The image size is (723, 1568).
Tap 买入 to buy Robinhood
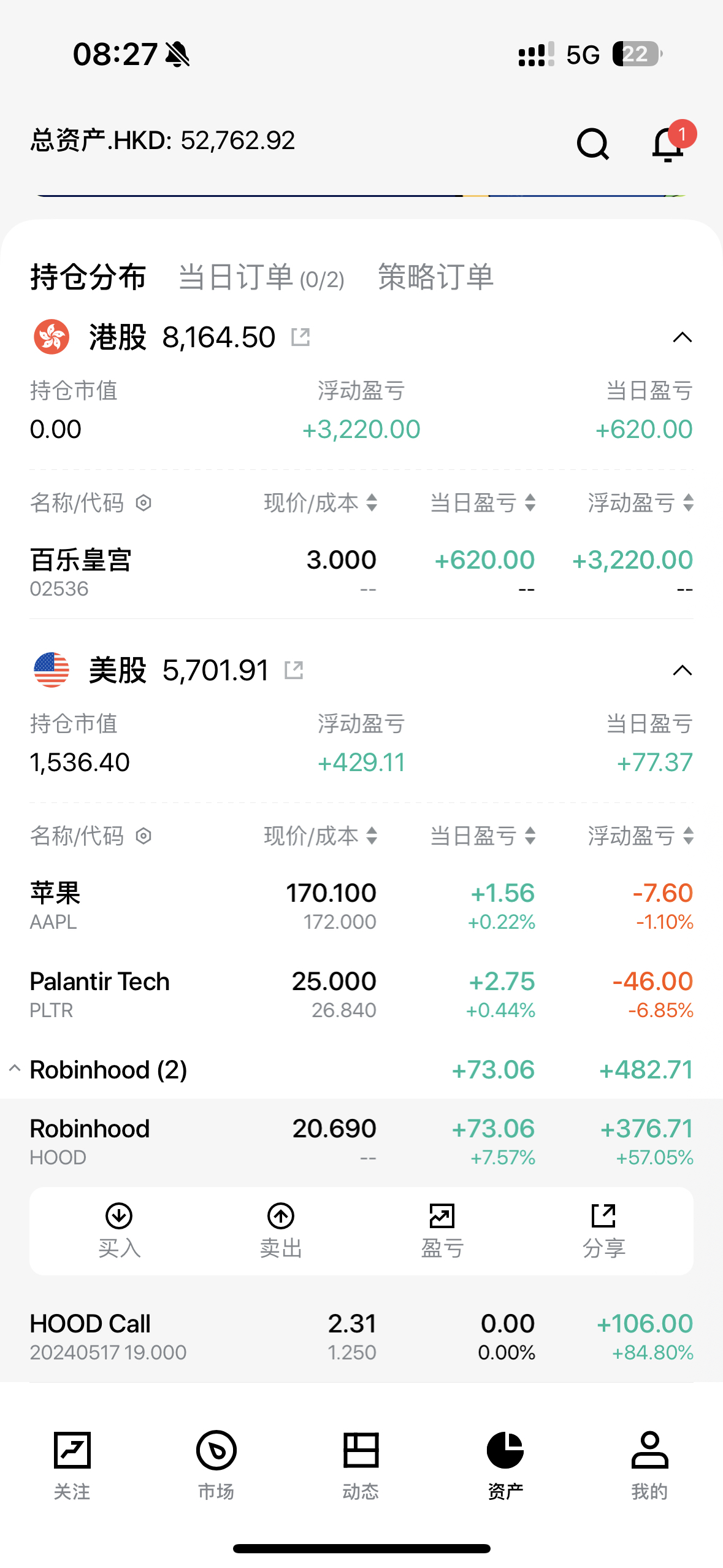(119, 1229)
